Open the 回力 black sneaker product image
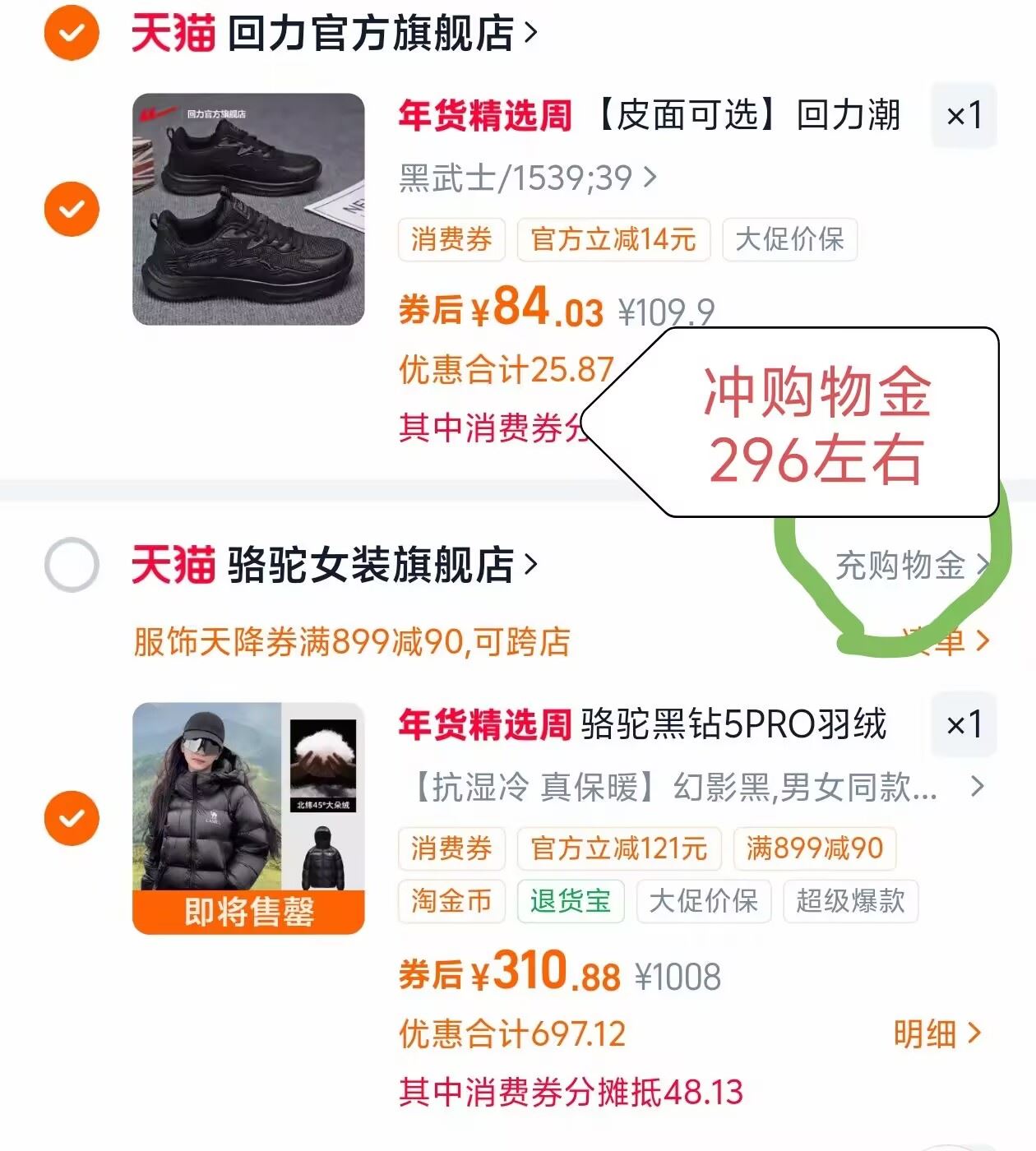The width and height of the screenshot is (1036, 1151). pos(248,209)
